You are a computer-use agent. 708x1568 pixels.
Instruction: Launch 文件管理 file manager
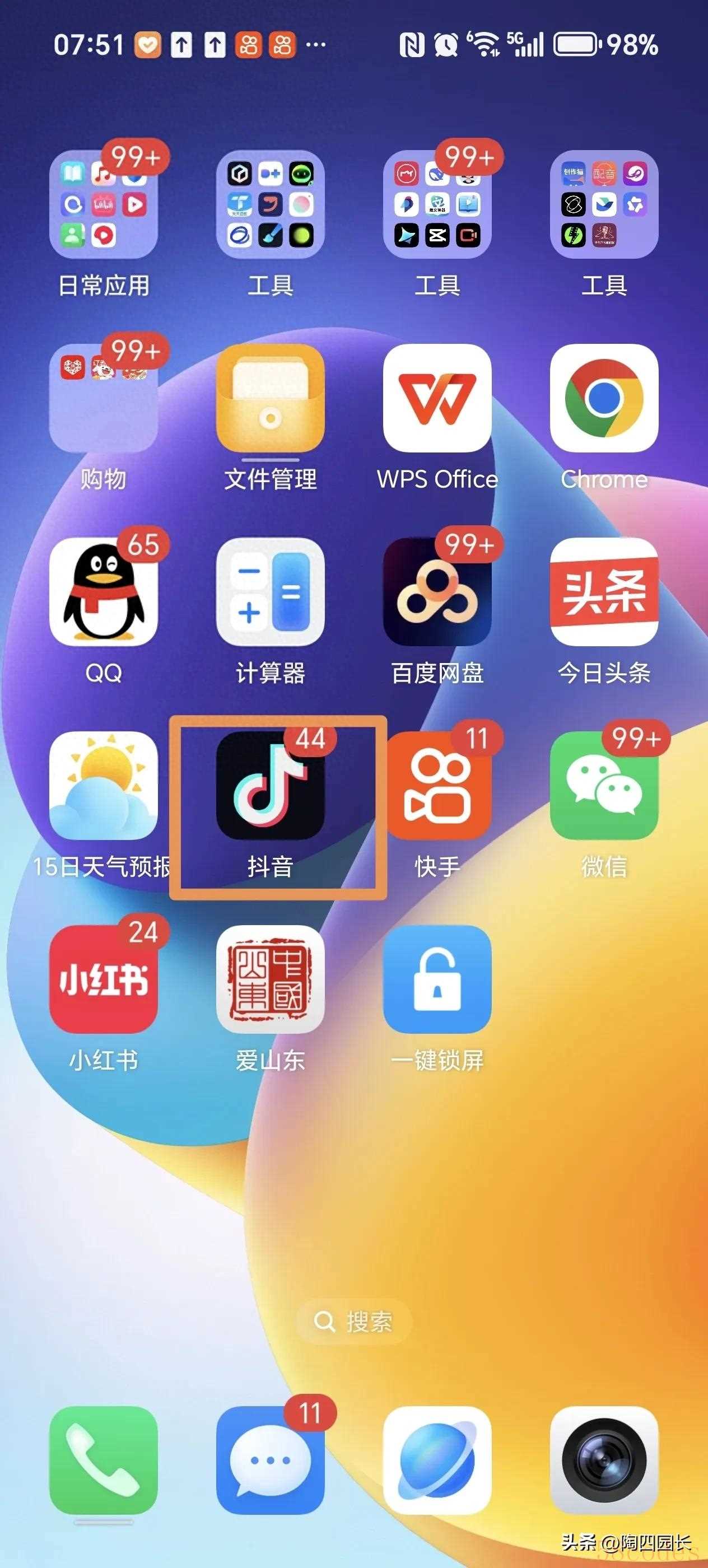271,398
